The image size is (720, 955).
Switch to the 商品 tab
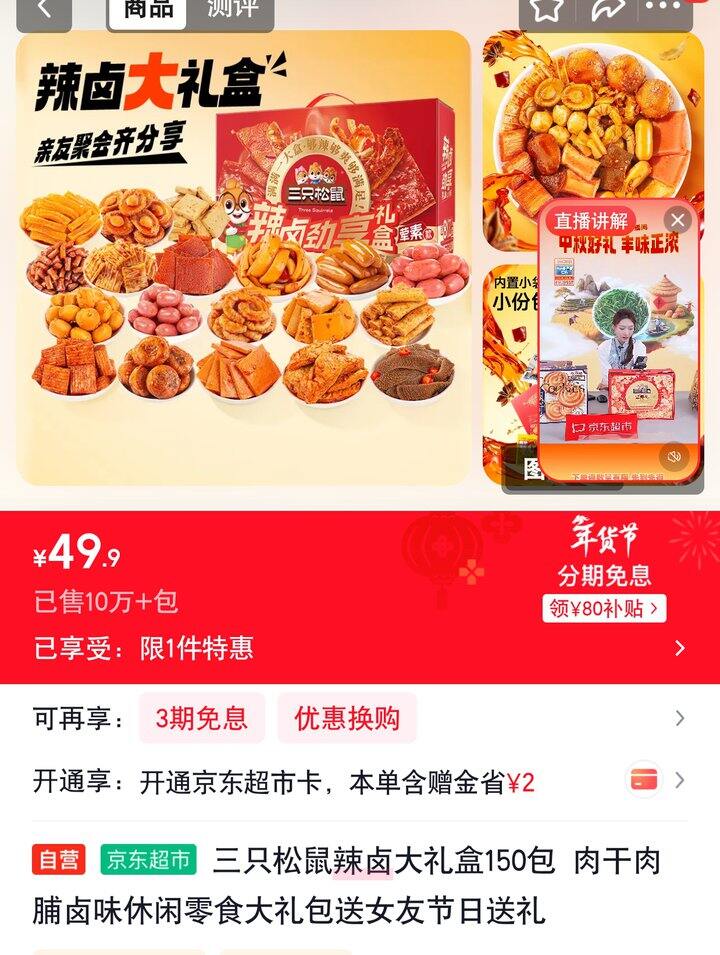pos(148,10)
